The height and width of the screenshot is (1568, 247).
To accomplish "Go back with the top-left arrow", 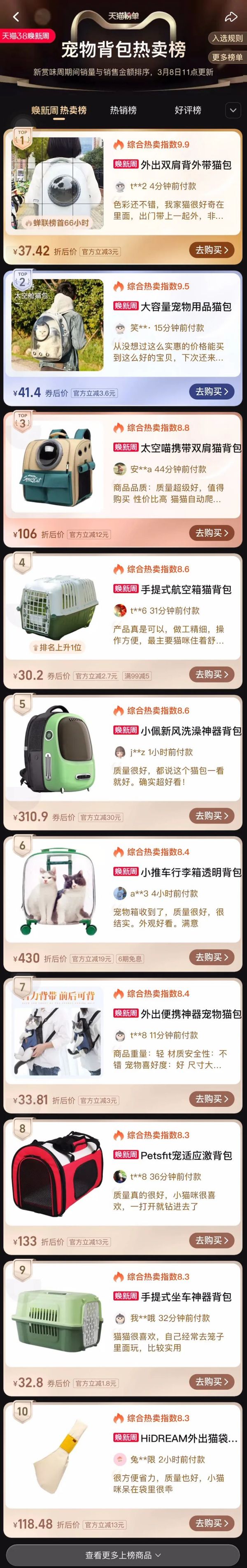I will pyautogui.click(x=16, y=16).
